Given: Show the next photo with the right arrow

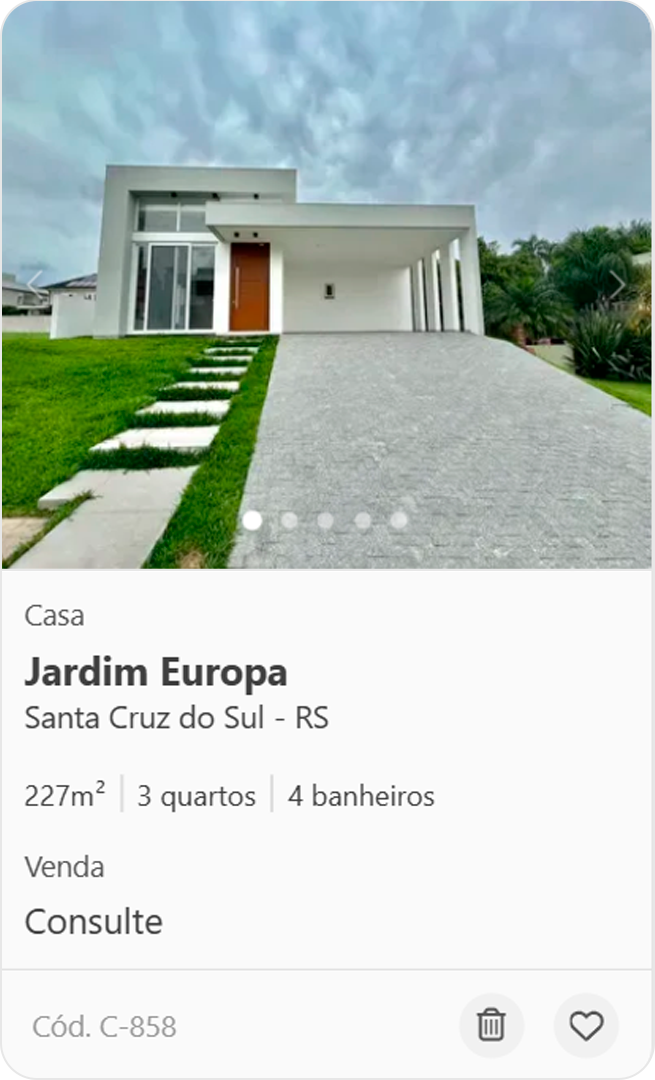Looking at the screenshot, I should tap(619, 286).
